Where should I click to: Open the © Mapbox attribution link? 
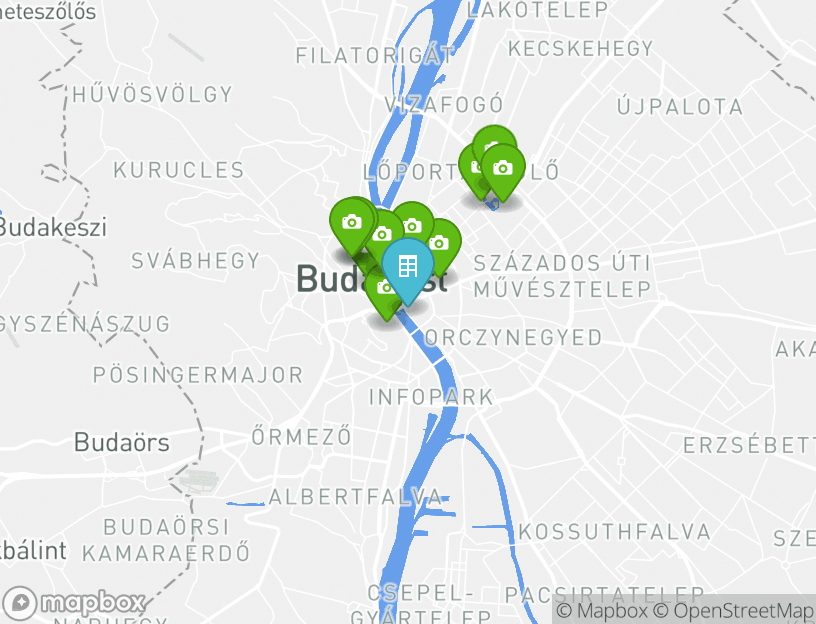click(602, 611)
